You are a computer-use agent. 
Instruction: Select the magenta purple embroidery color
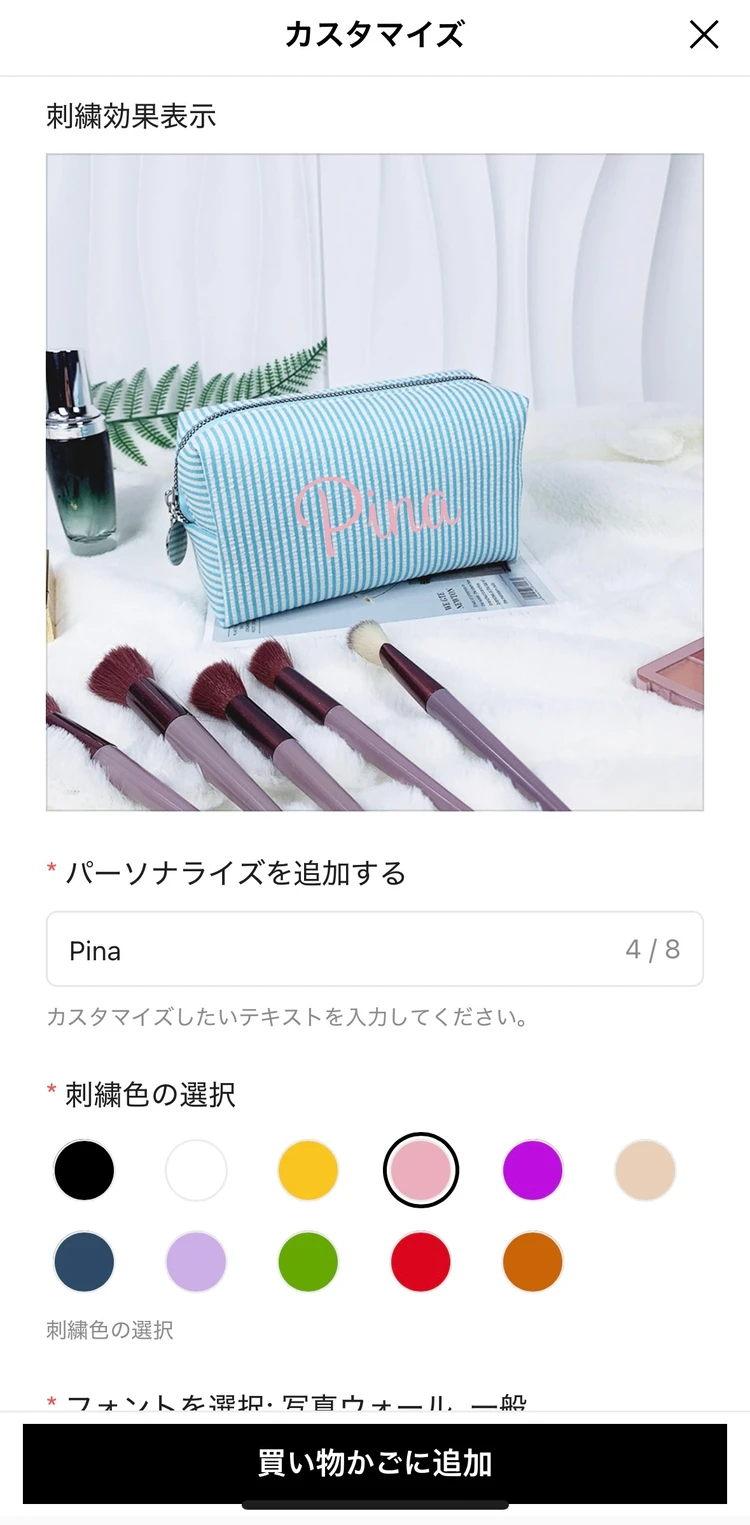pyautogui.click(x=532, y=1169)
